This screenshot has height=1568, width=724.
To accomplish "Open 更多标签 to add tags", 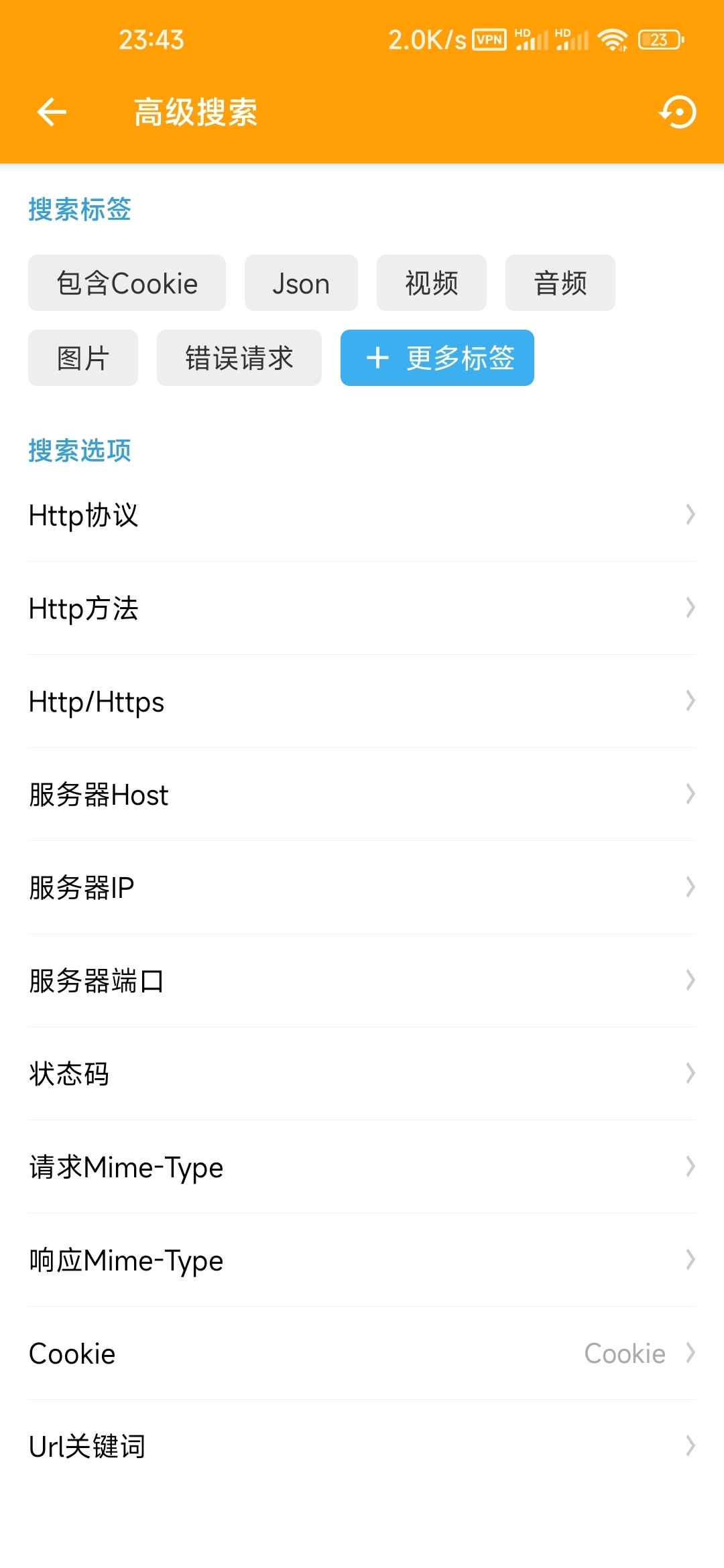I will pos(437,358).
